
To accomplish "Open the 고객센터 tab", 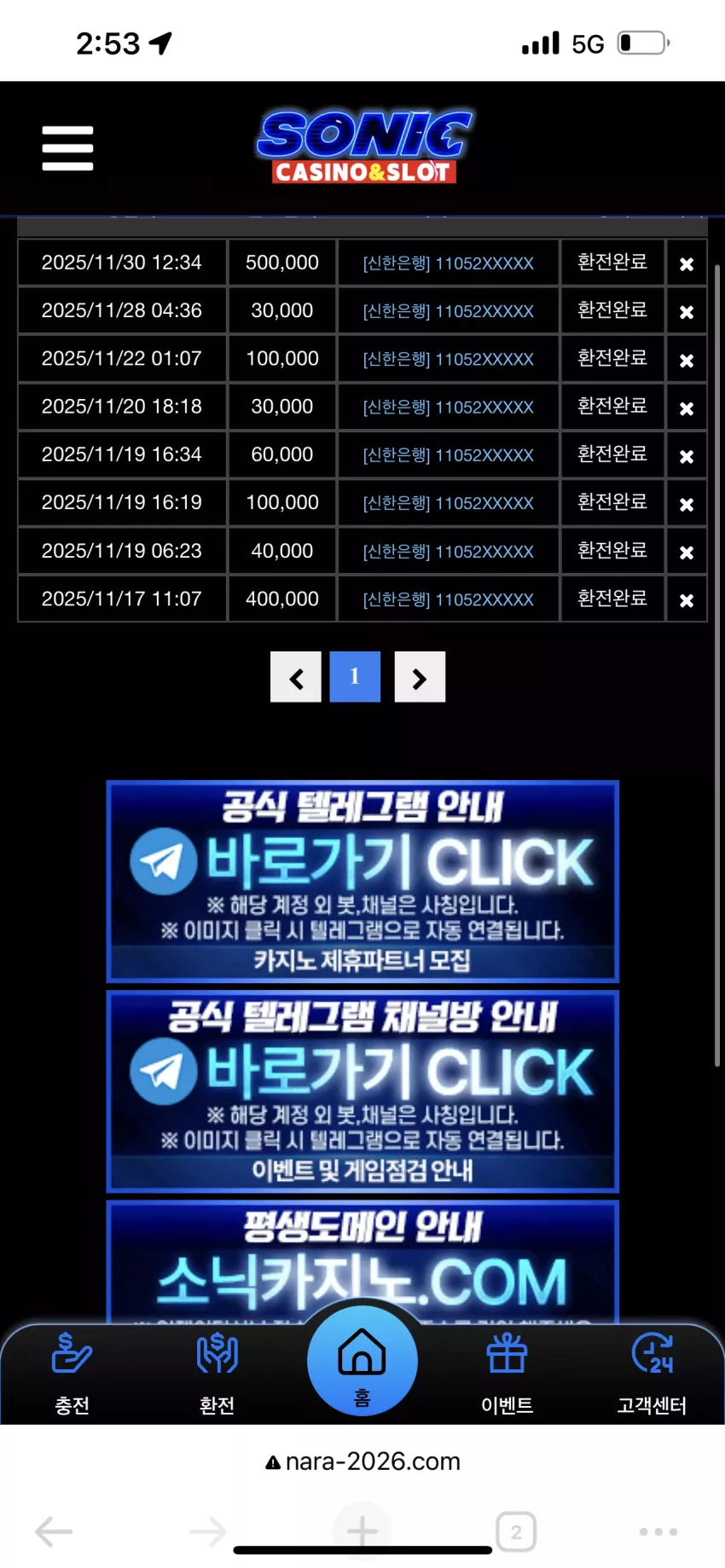I will (x=652, y=1373).
